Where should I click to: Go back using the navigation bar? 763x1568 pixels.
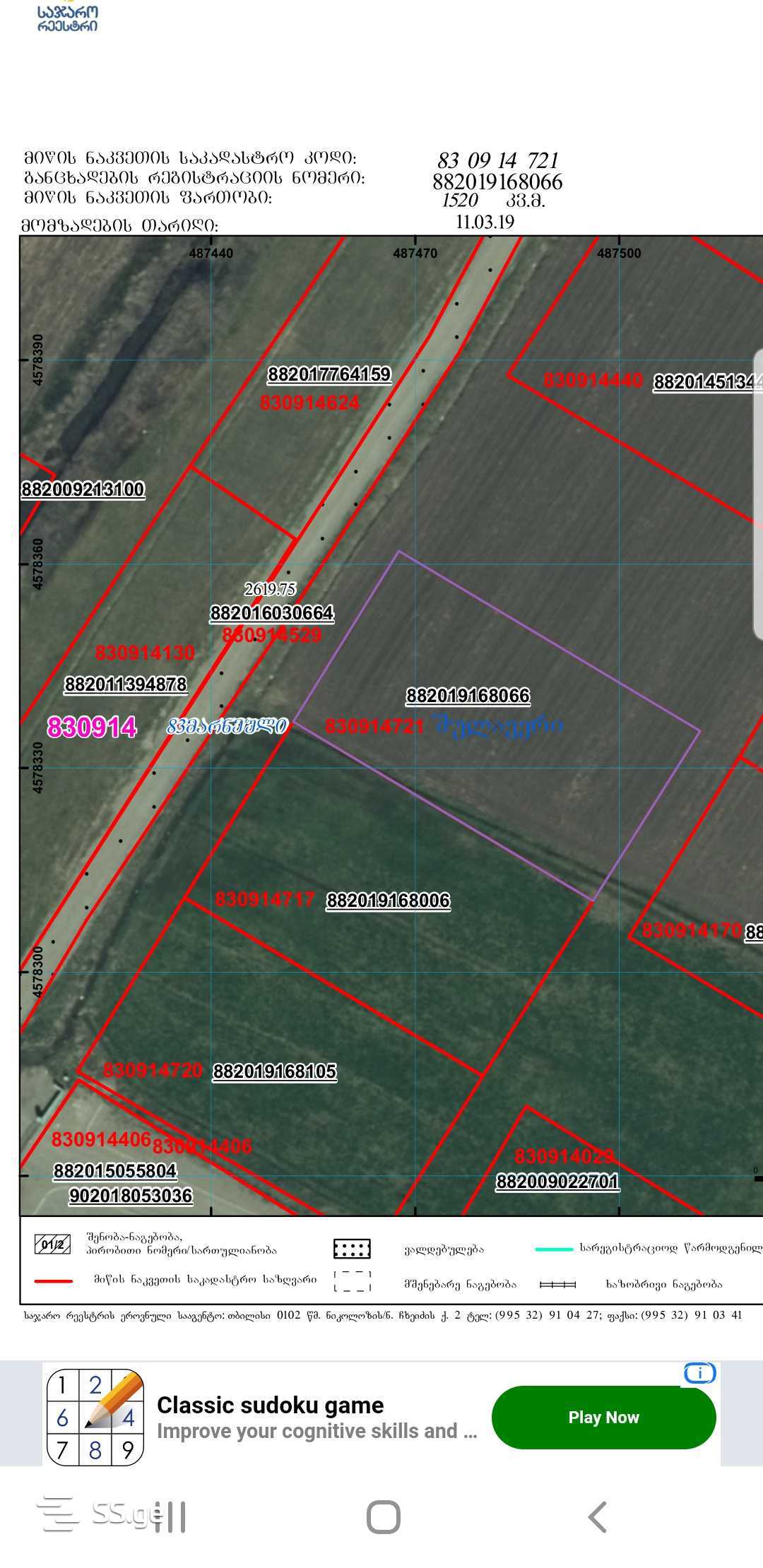click(x=597, y=1516)
